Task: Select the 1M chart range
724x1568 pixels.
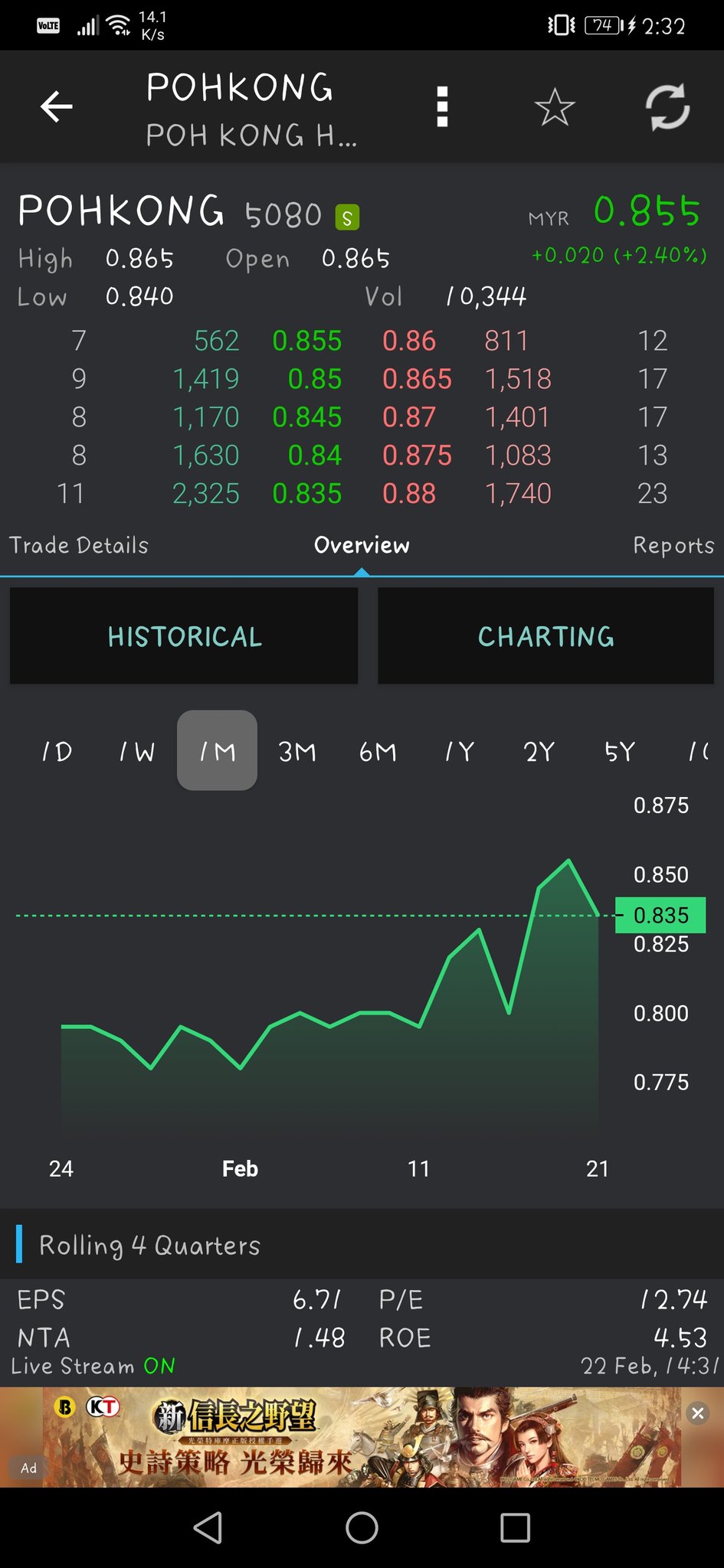Action: tap(218, 751)
